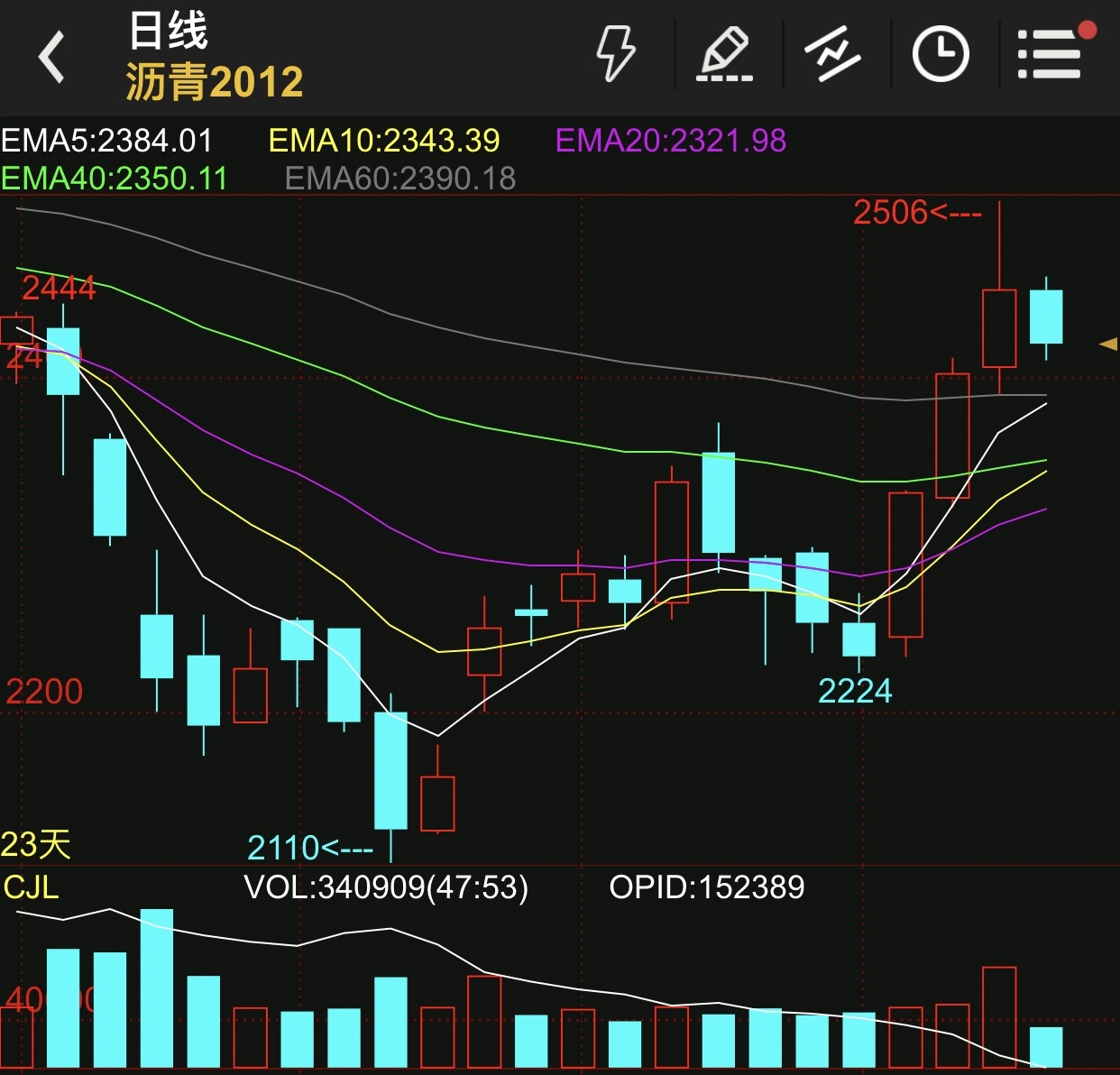Go back using the arrow
The image size is (1120, 1075).
coord(52,57)
